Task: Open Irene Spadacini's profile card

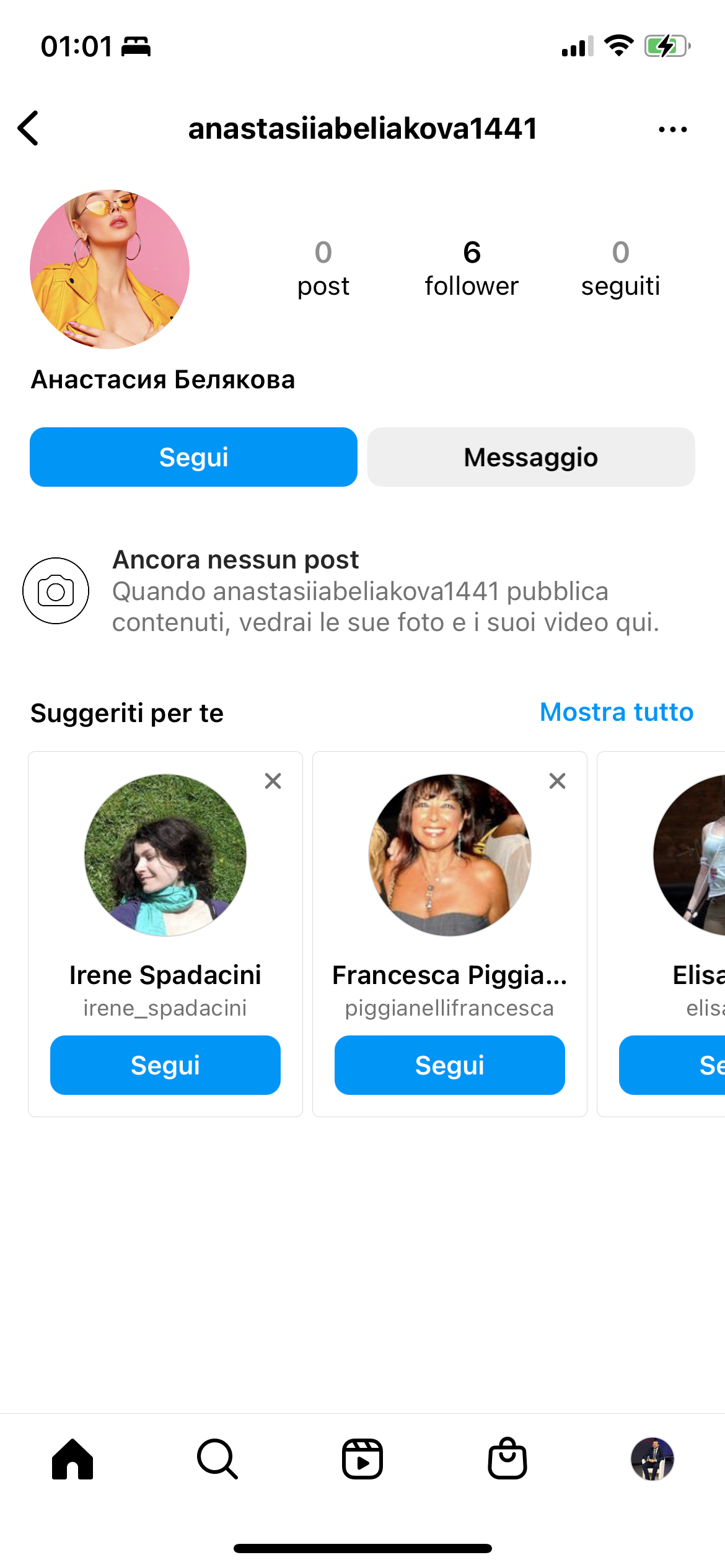Action: click(165, 855)
